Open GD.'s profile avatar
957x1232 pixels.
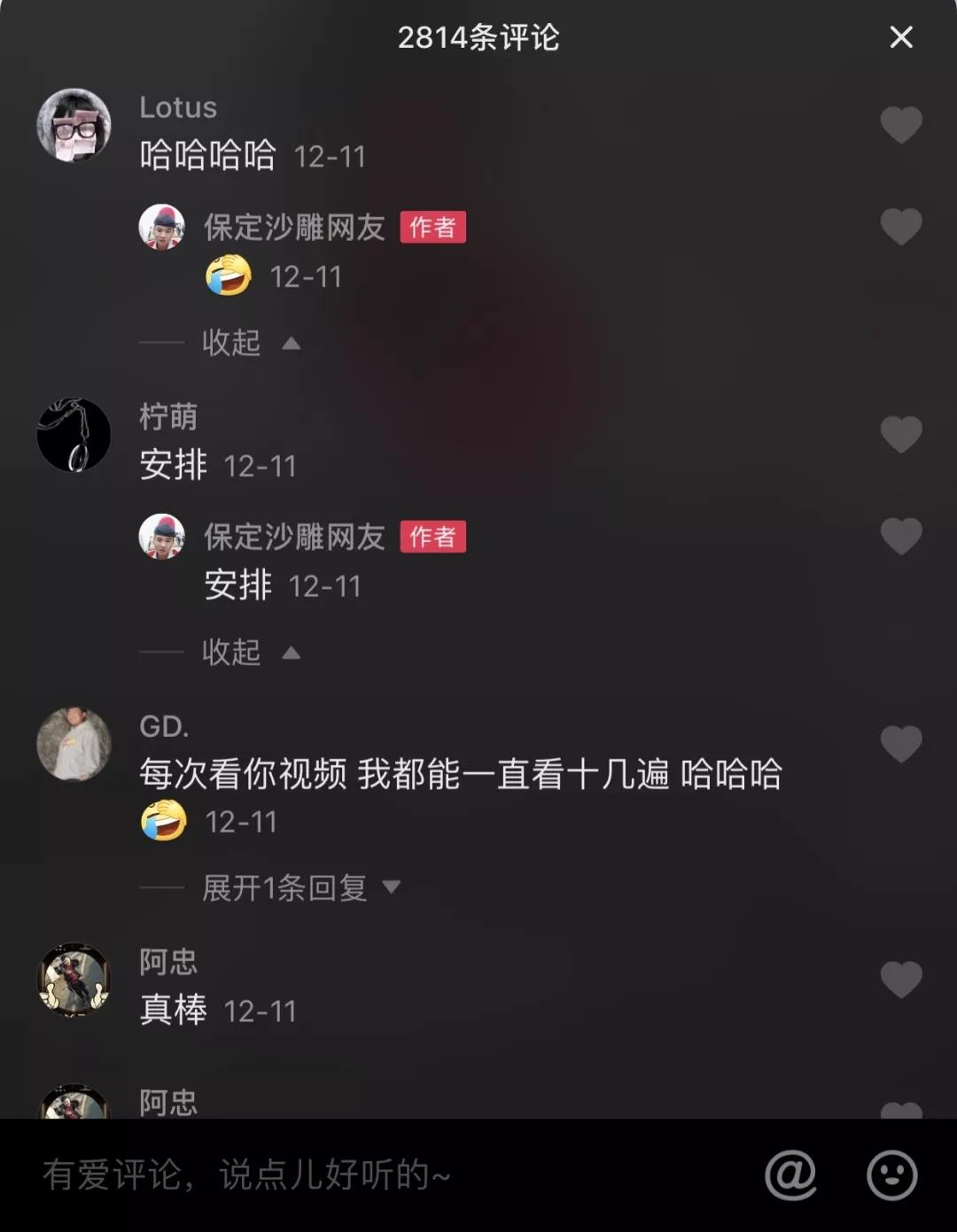pyautogui.click(x=74, y=744)
